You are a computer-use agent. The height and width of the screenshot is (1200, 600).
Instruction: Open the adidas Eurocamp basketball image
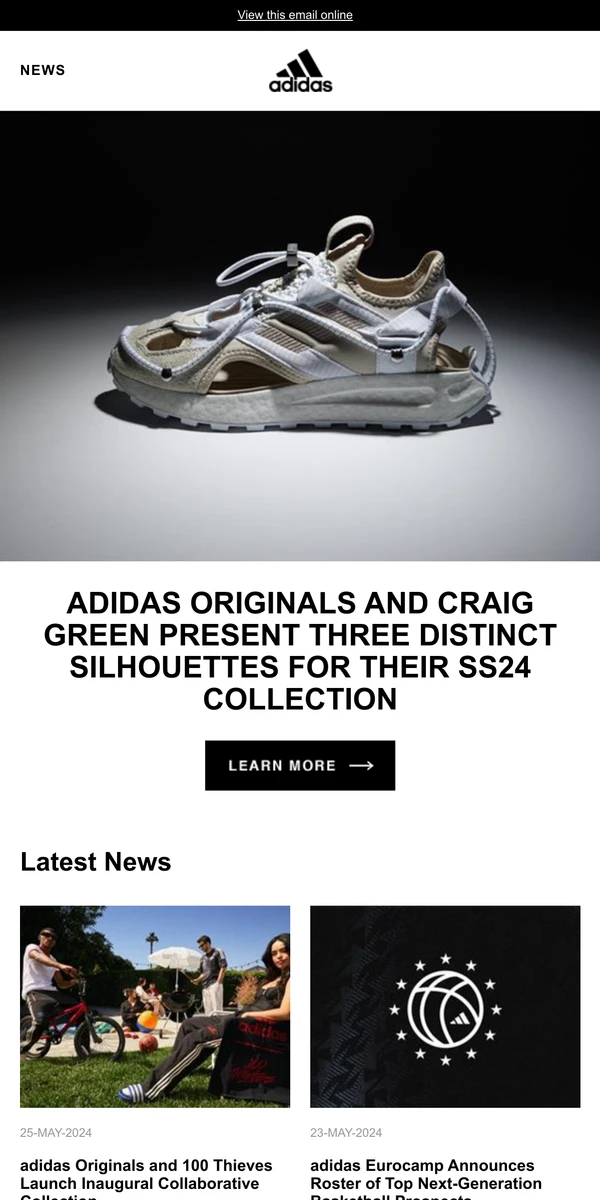(x=445, y=1006)
